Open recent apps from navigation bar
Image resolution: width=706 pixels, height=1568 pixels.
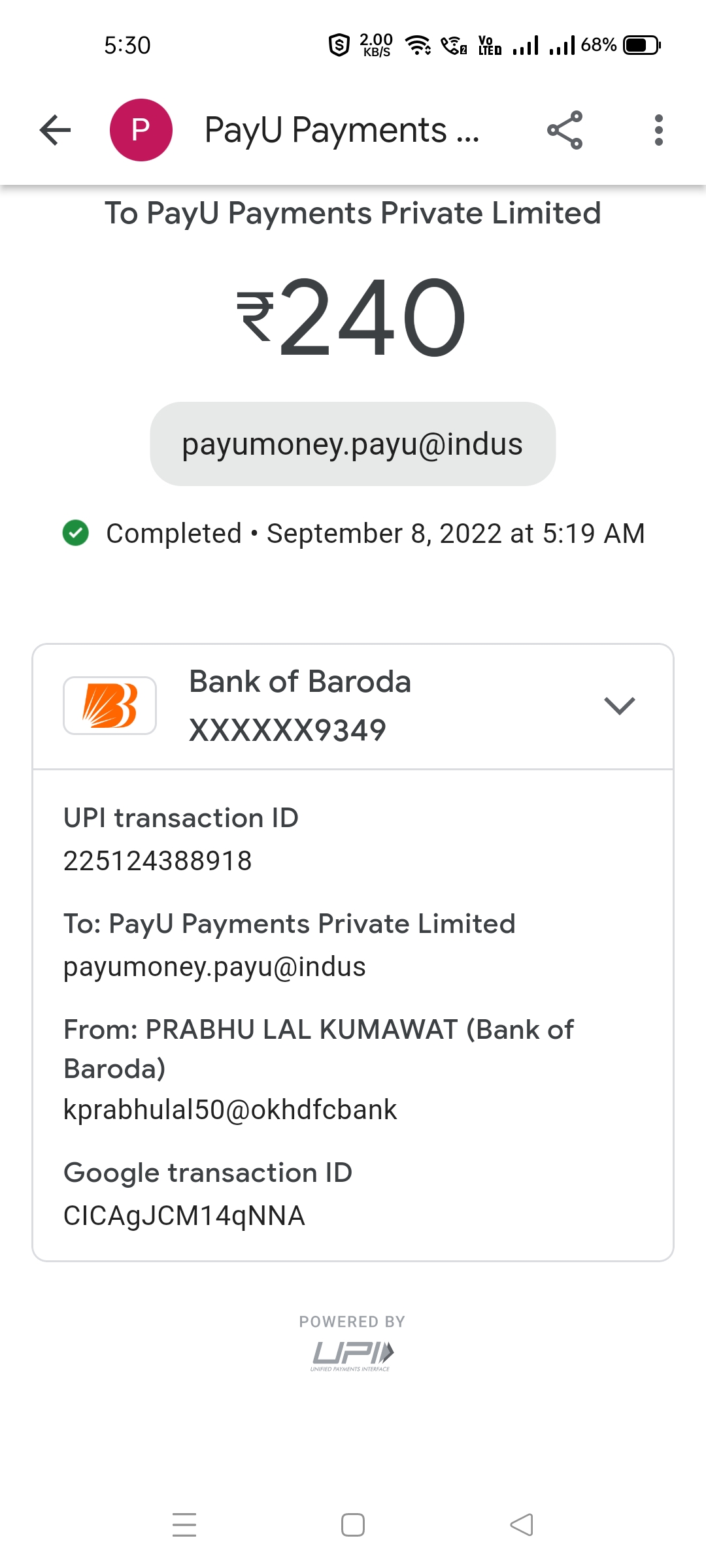pyautogui.click(x=184, y=1525)
